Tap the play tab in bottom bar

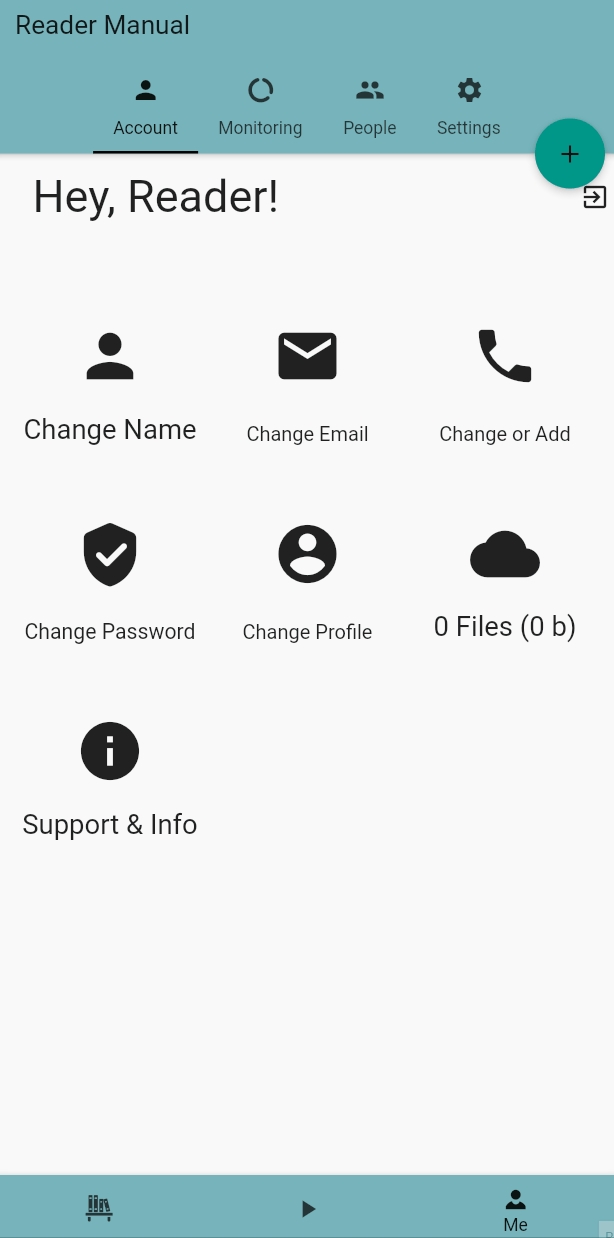[308, 1209]
